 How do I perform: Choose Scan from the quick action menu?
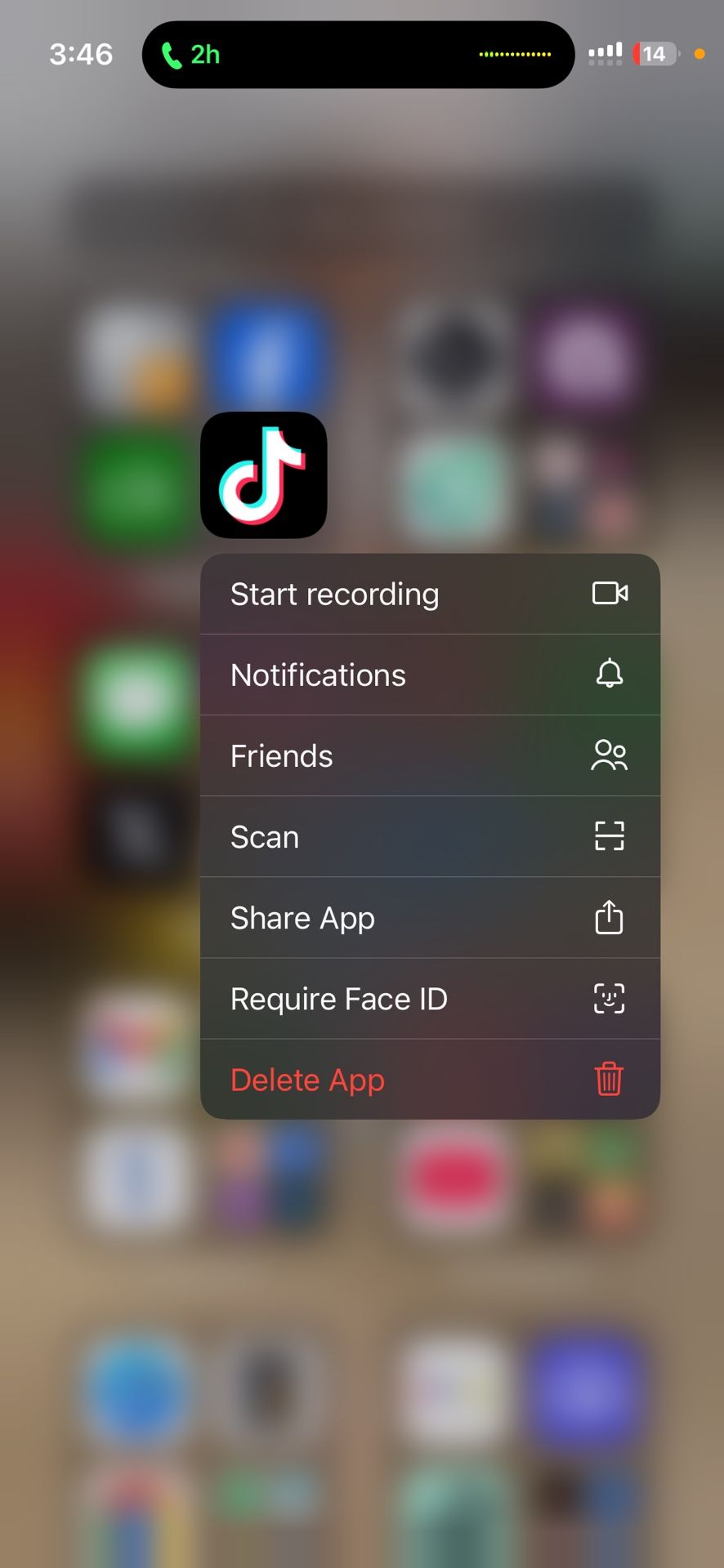tap(264, 836)
